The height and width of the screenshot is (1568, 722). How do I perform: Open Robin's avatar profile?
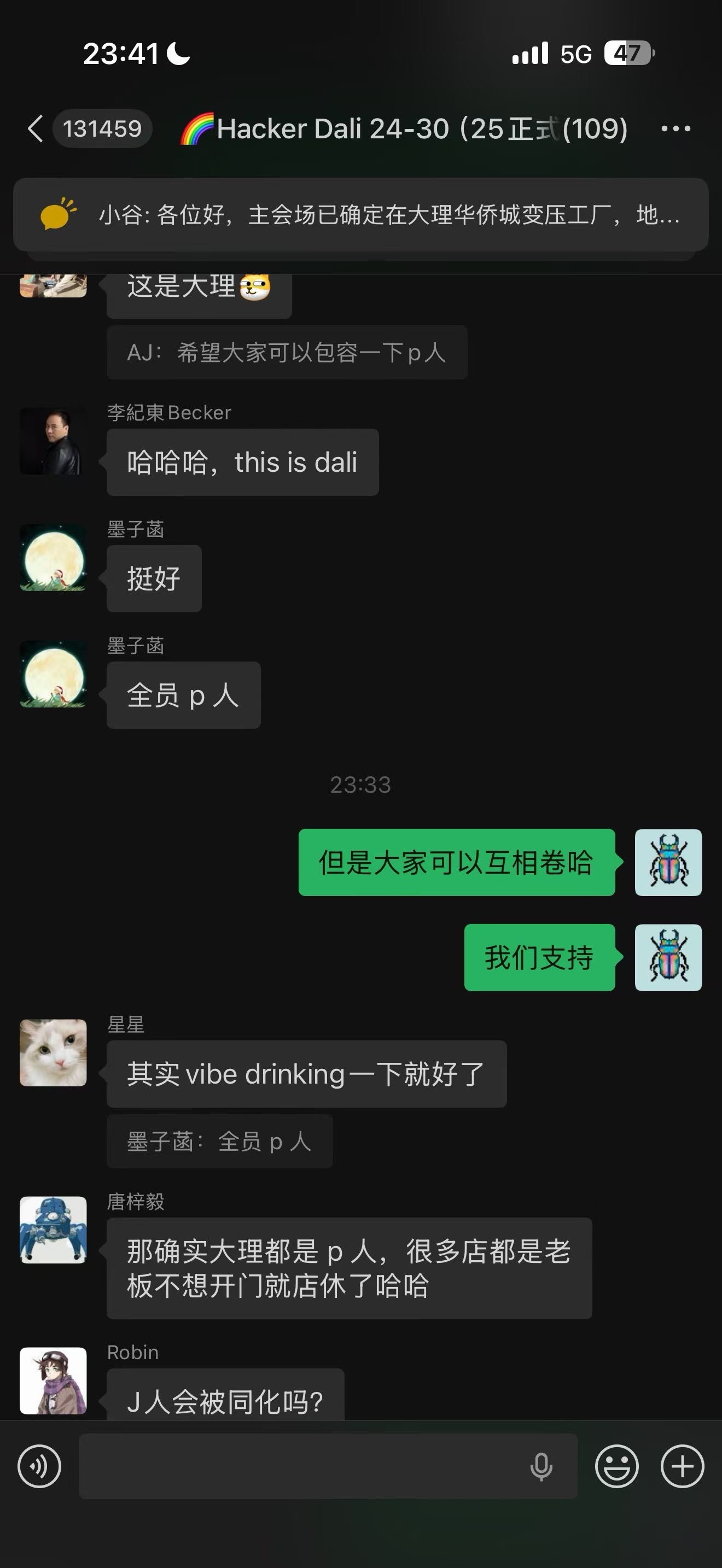coord(53,1380)
